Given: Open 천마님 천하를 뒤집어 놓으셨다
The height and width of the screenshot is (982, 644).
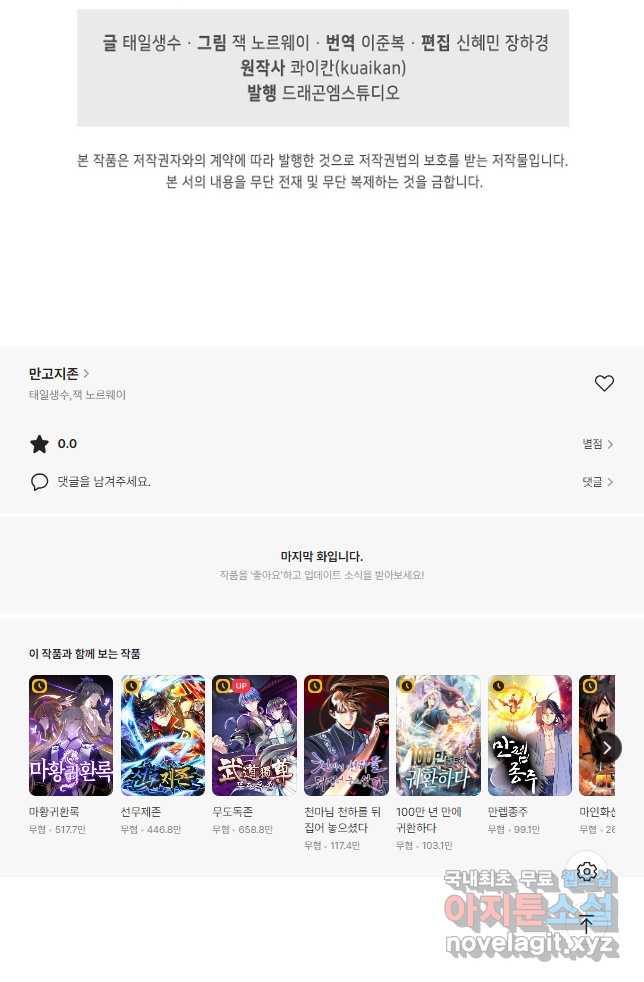Looking at the screenshot, I should [346, 735].
